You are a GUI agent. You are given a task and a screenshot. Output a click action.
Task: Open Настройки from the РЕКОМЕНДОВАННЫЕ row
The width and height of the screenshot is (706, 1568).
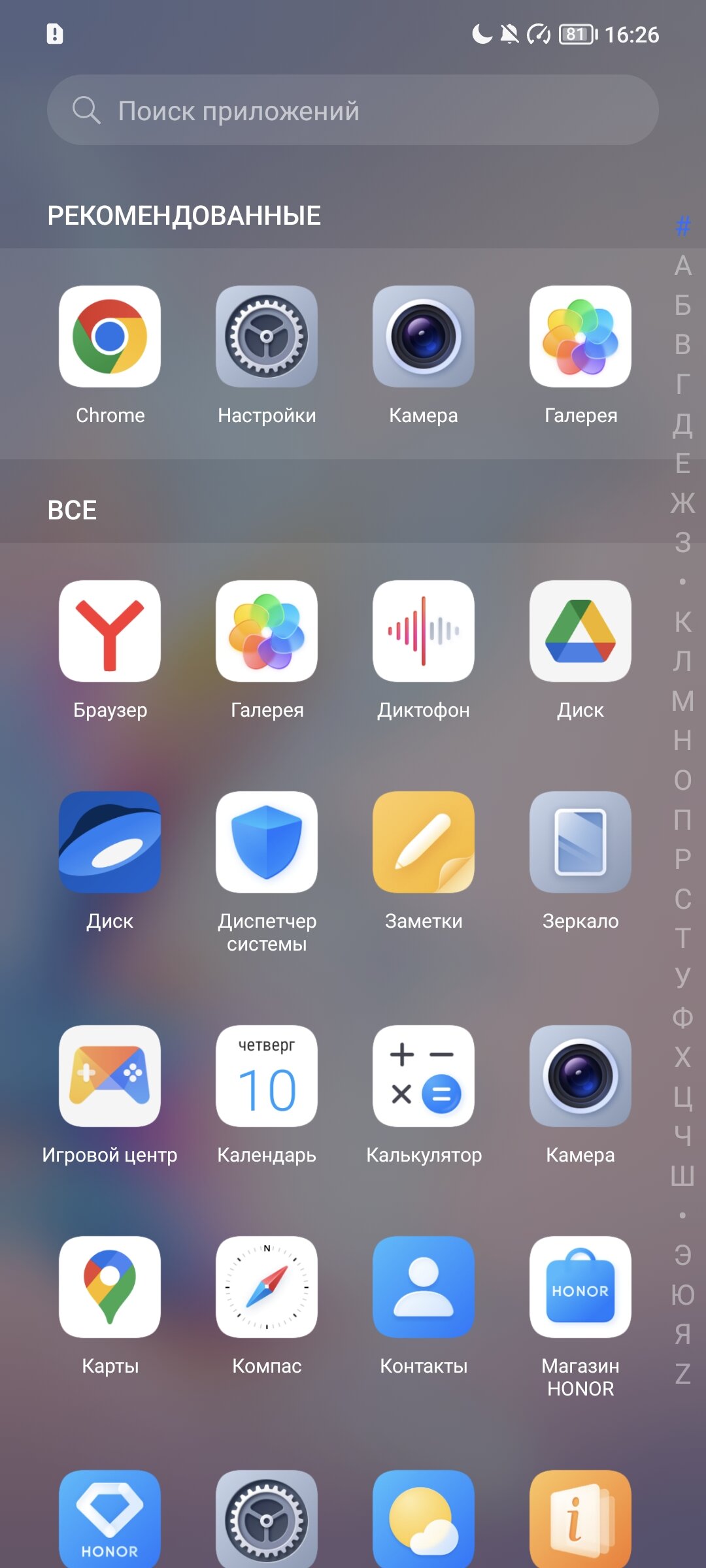pyautogui.click(x=267, y=337)
